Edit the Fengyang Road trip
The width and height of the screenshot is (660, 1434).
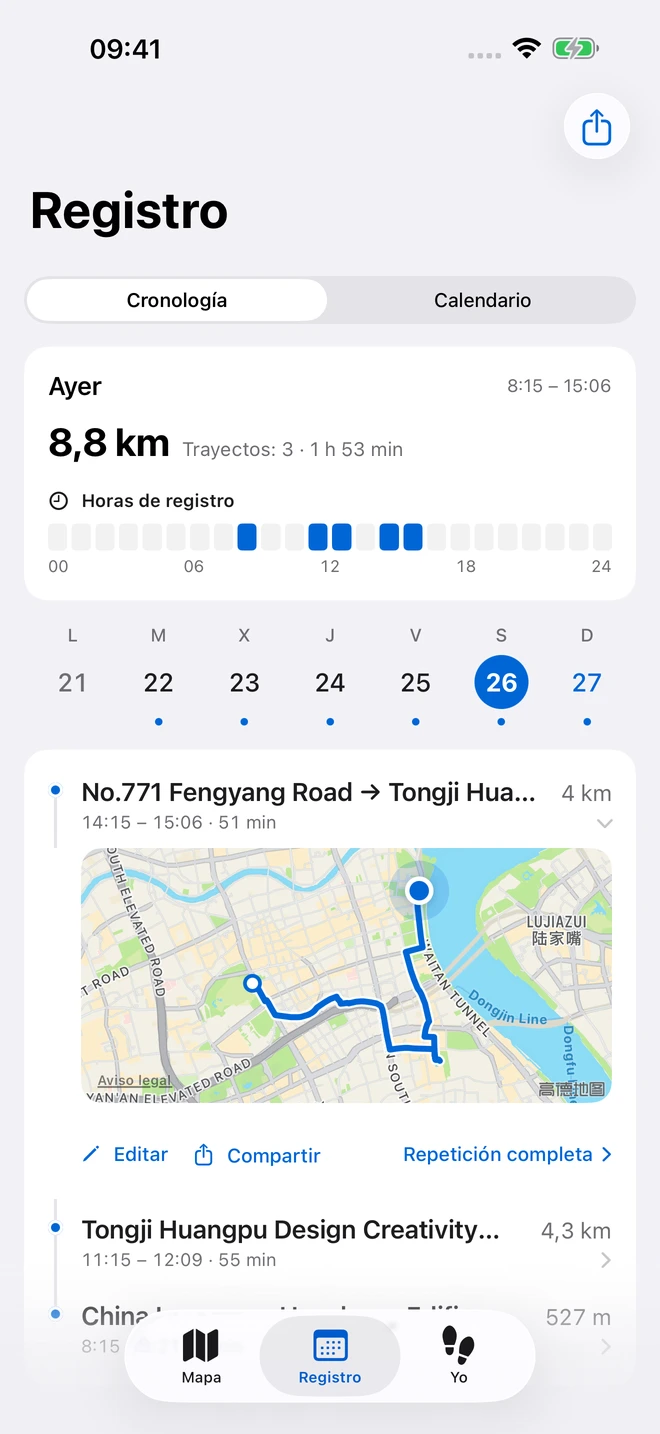coord(125,1154)
